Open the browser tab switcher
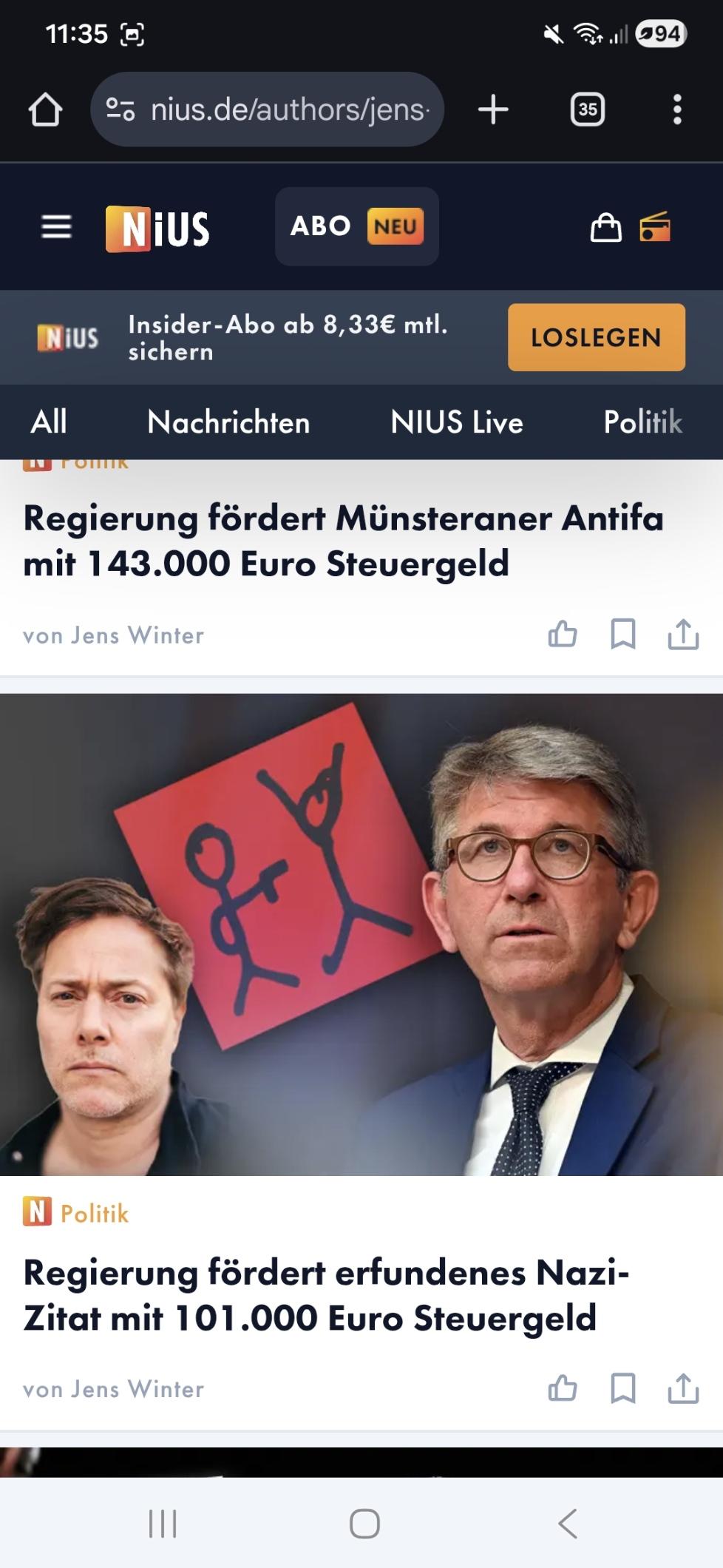 tap(588, 110)
